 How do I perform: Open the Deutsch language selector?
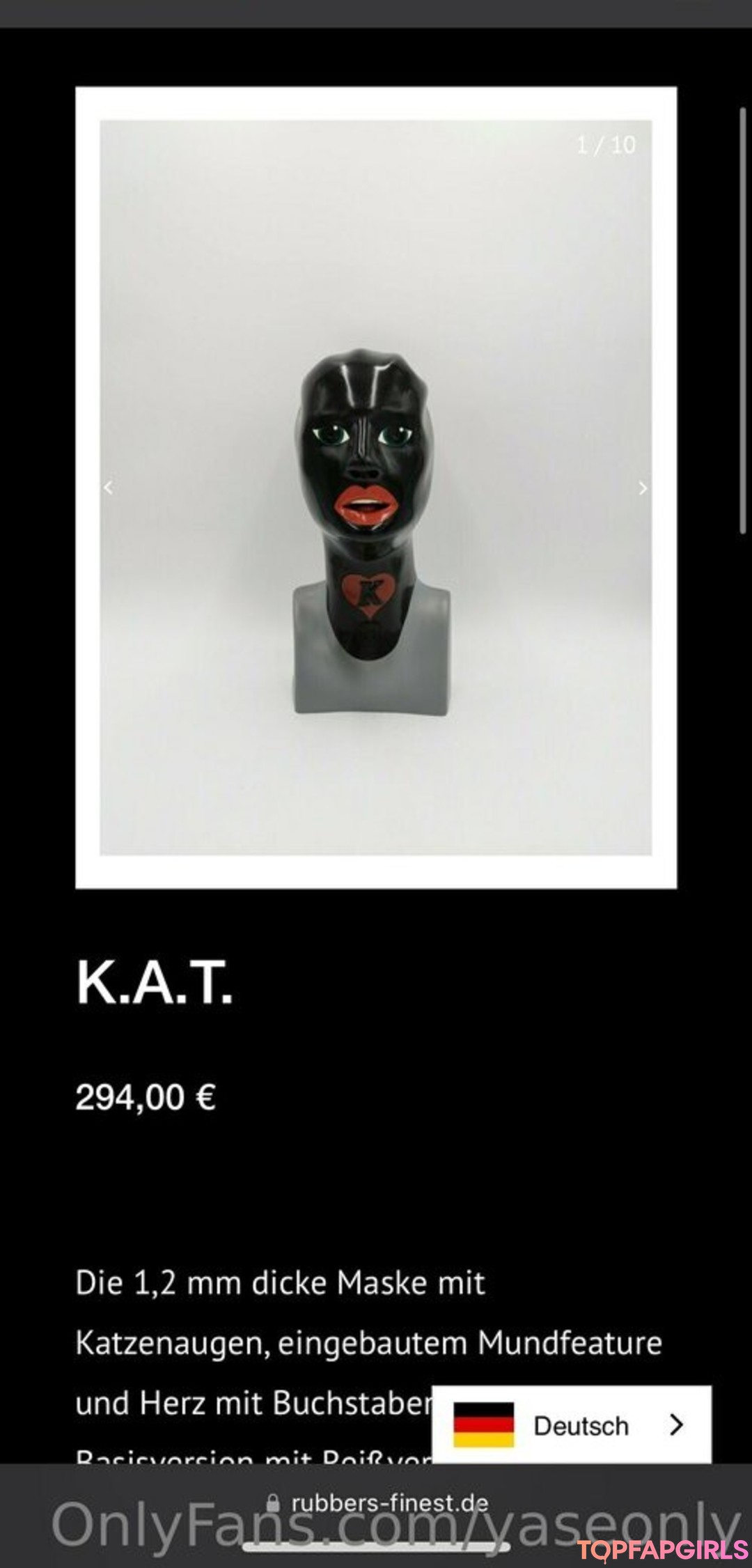571,1425
